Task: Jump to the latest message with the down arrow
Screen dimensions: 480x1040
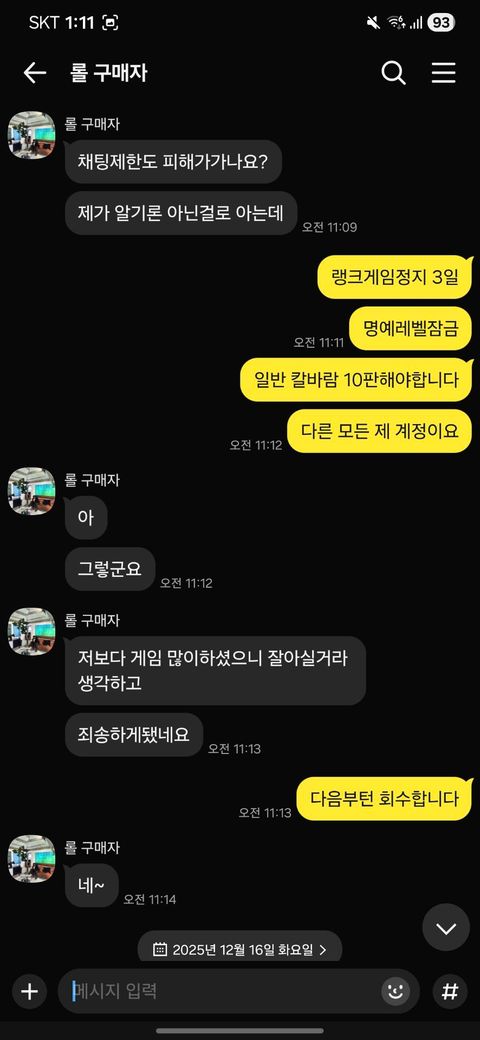Action: [446, 928]
